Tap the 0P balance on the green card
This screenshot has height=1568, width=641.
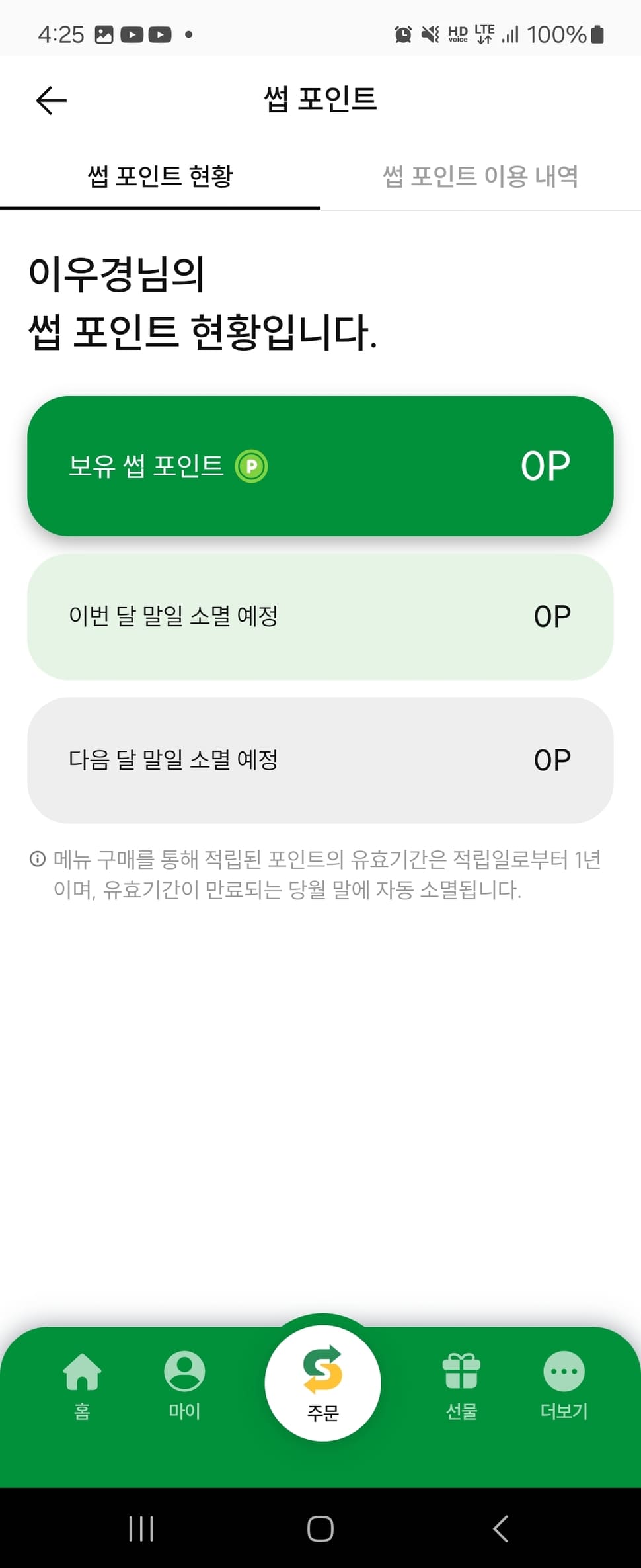coord(545,464)
